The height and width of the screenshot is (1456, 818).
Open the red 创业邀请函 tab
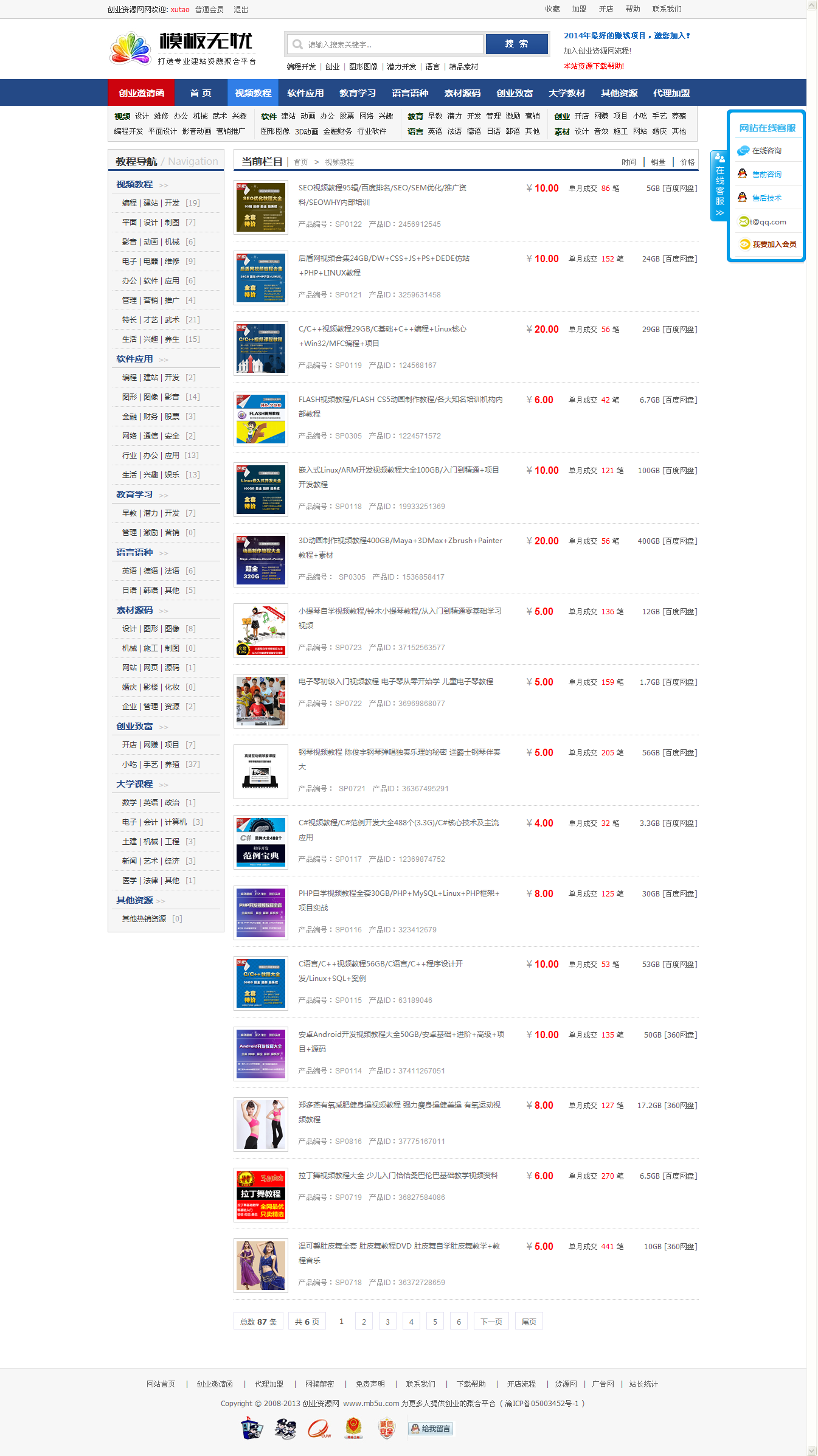coord(141,93)
